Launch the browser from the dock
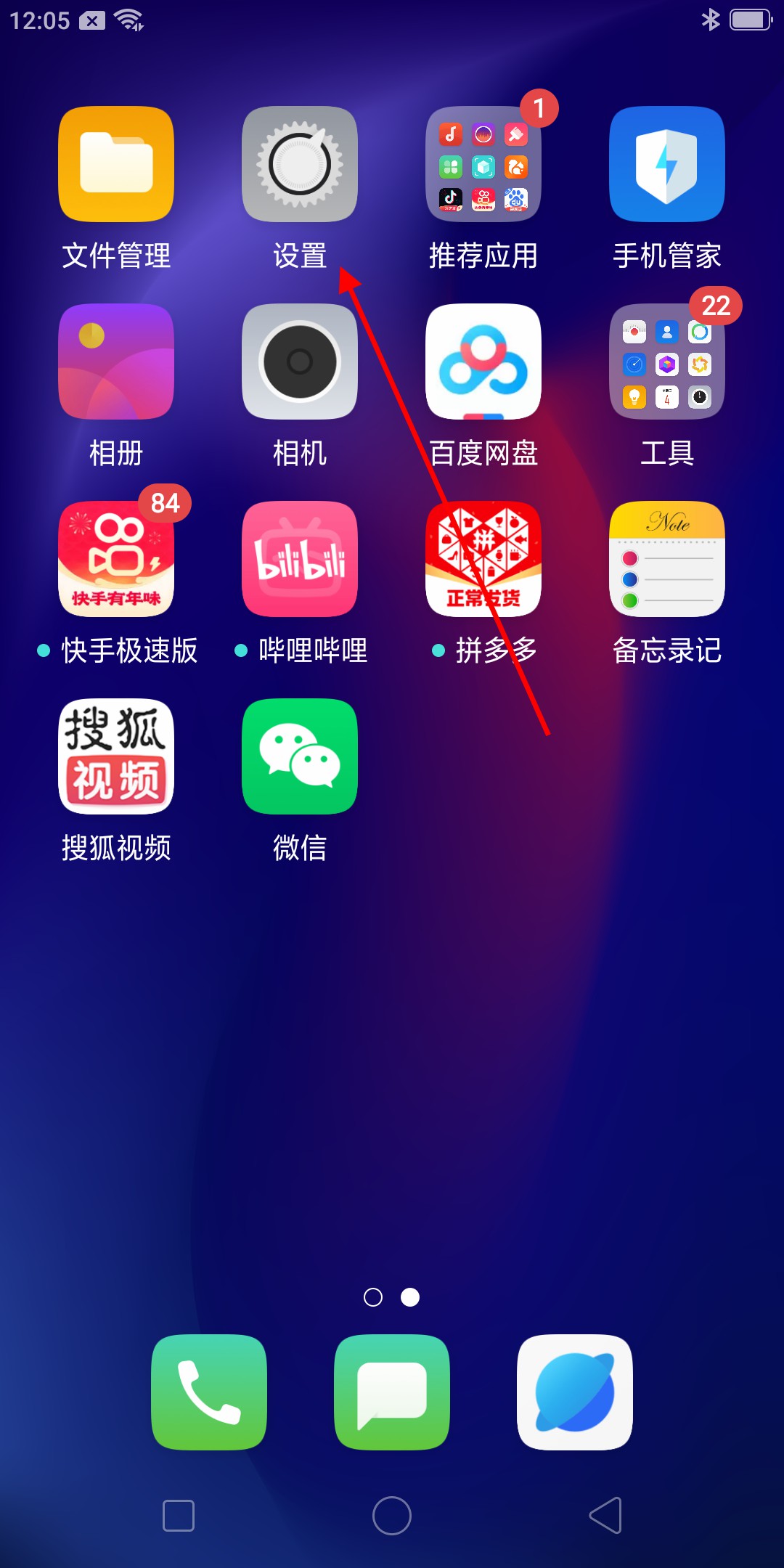The image size is (784, 1568). [x=575, y=1392]
